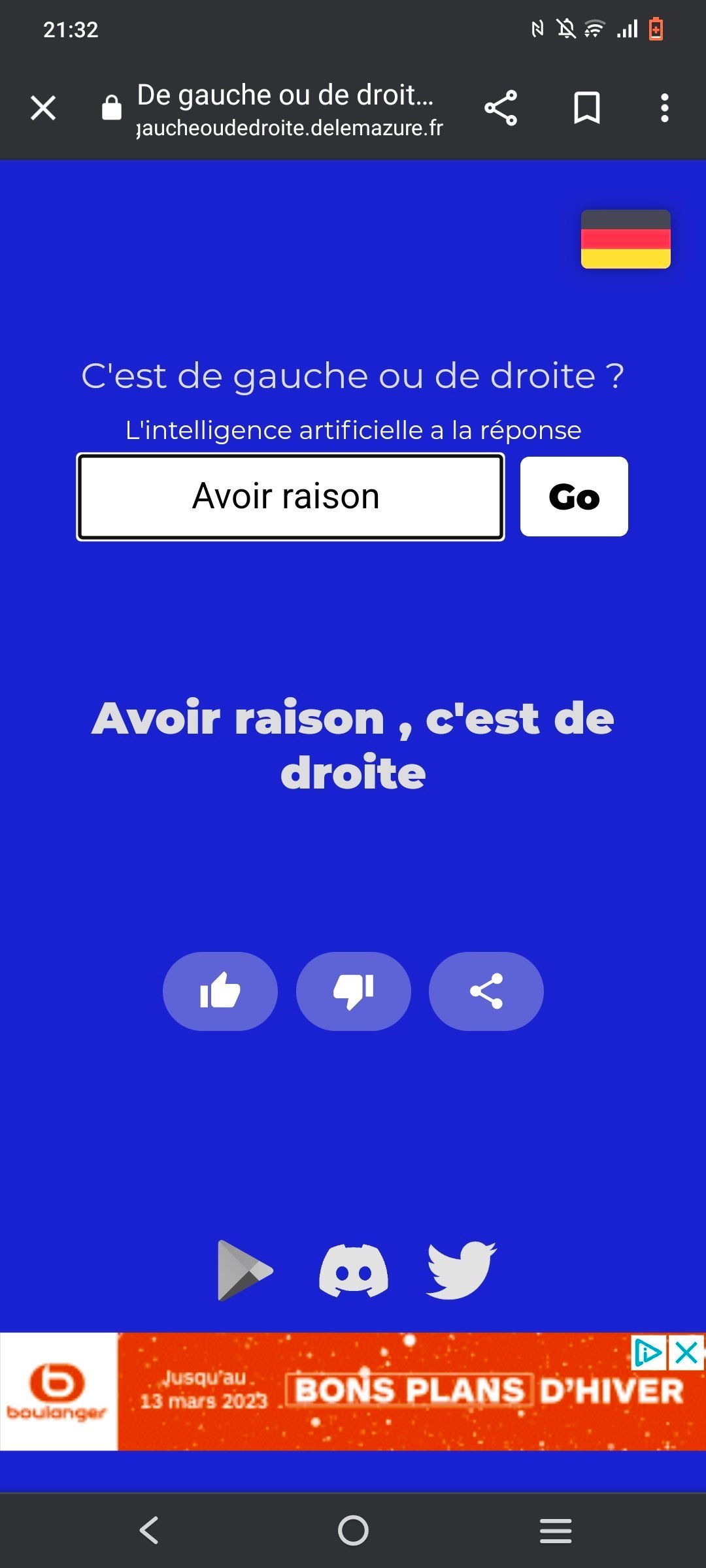
Task: Close the browser tab with X
Action: 43,108
